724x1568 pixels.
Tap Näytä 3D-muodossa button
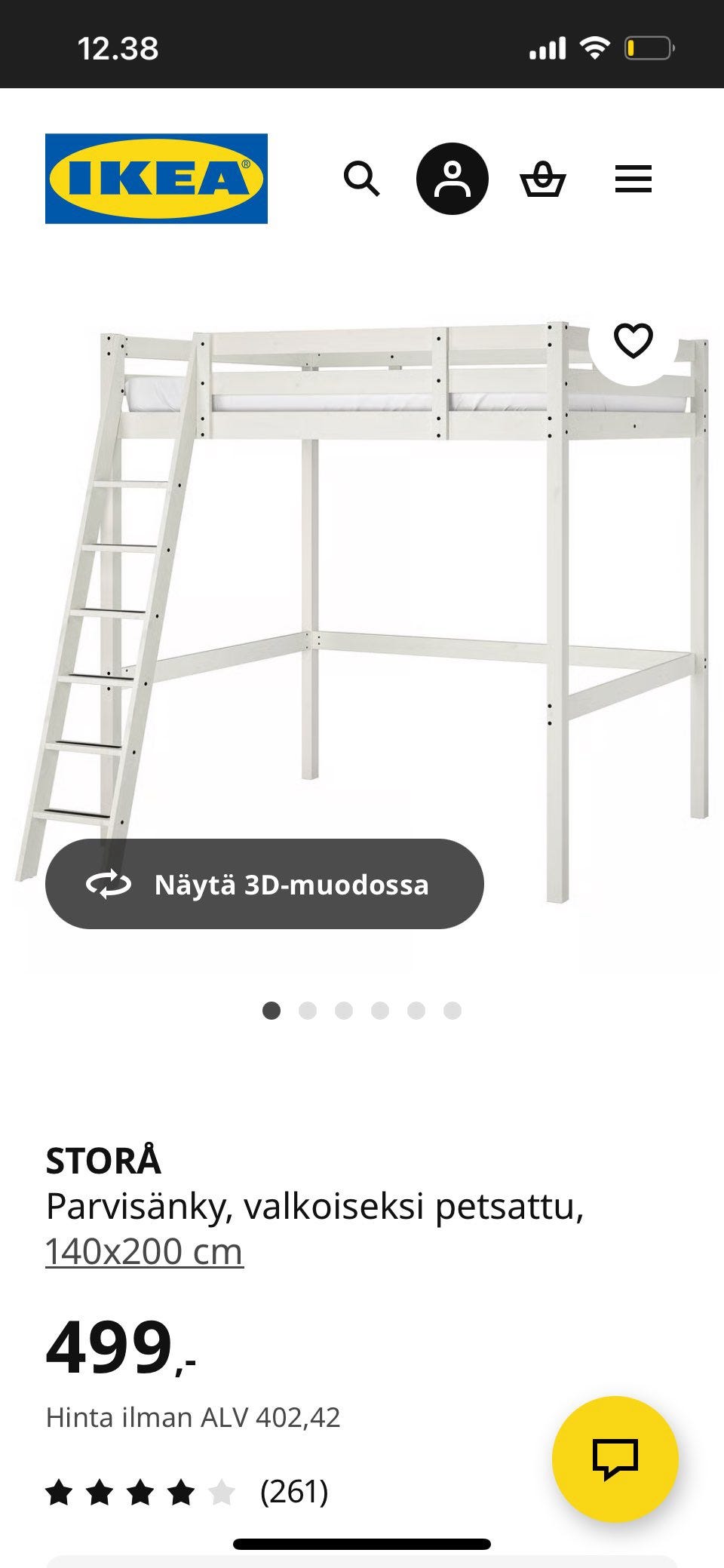(264, 884)
